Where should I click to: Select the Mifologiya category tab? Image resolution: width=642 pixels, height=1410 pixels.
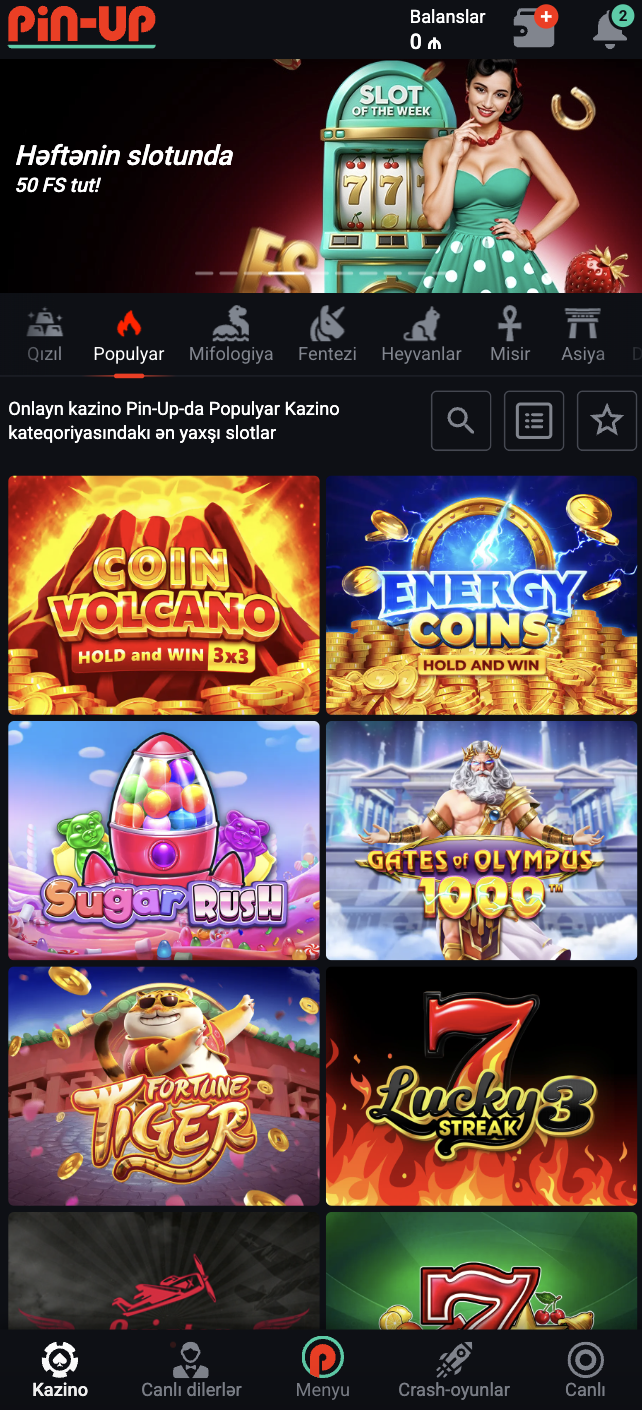[231, 335]
